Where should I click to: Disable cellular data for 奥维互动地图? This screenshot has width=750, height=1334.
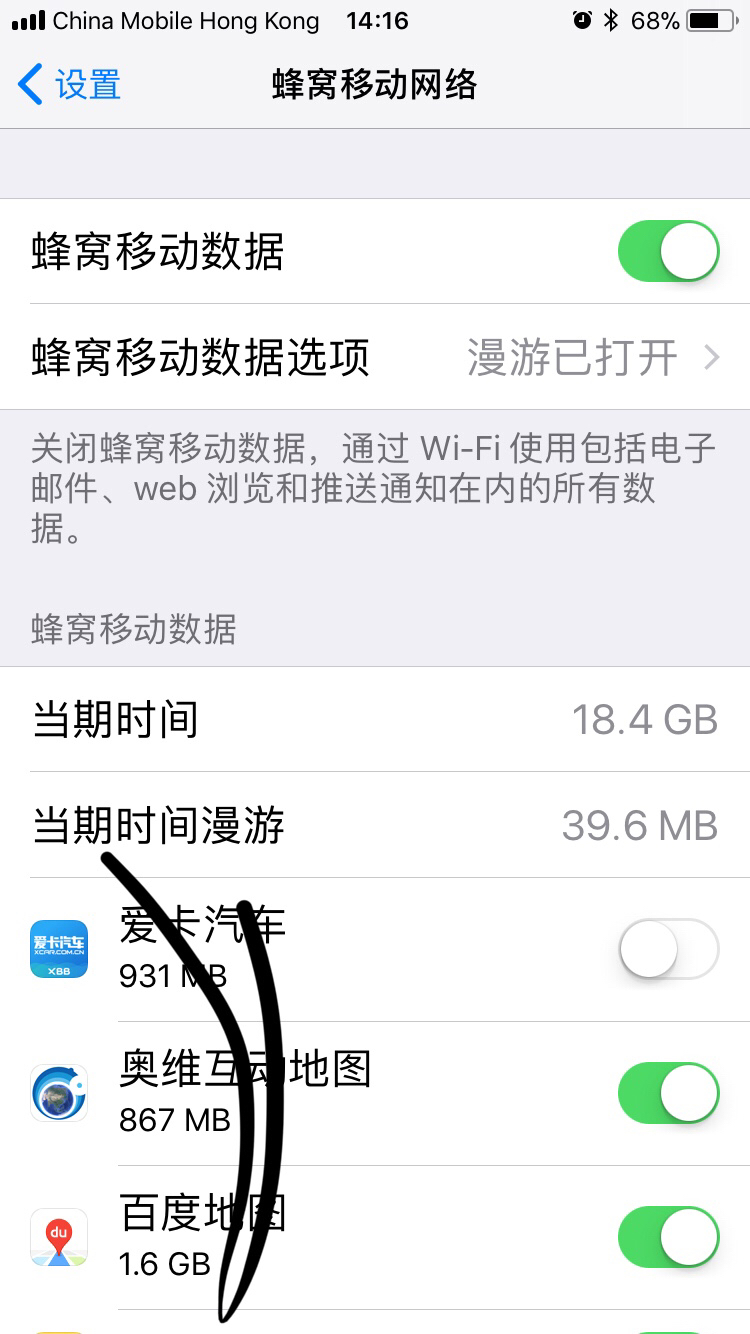pos(668,1093)
